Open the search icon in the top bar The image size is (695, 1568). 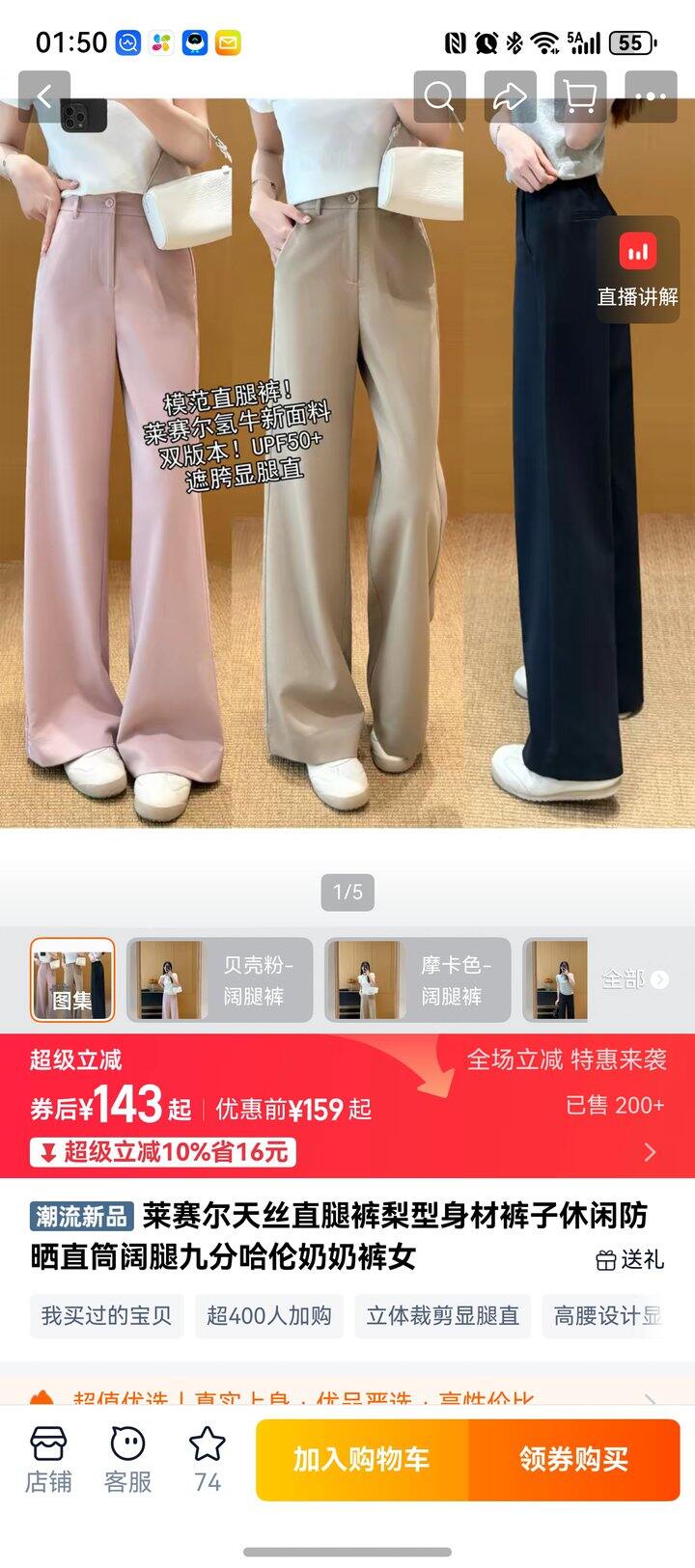[x=439, y=96]
